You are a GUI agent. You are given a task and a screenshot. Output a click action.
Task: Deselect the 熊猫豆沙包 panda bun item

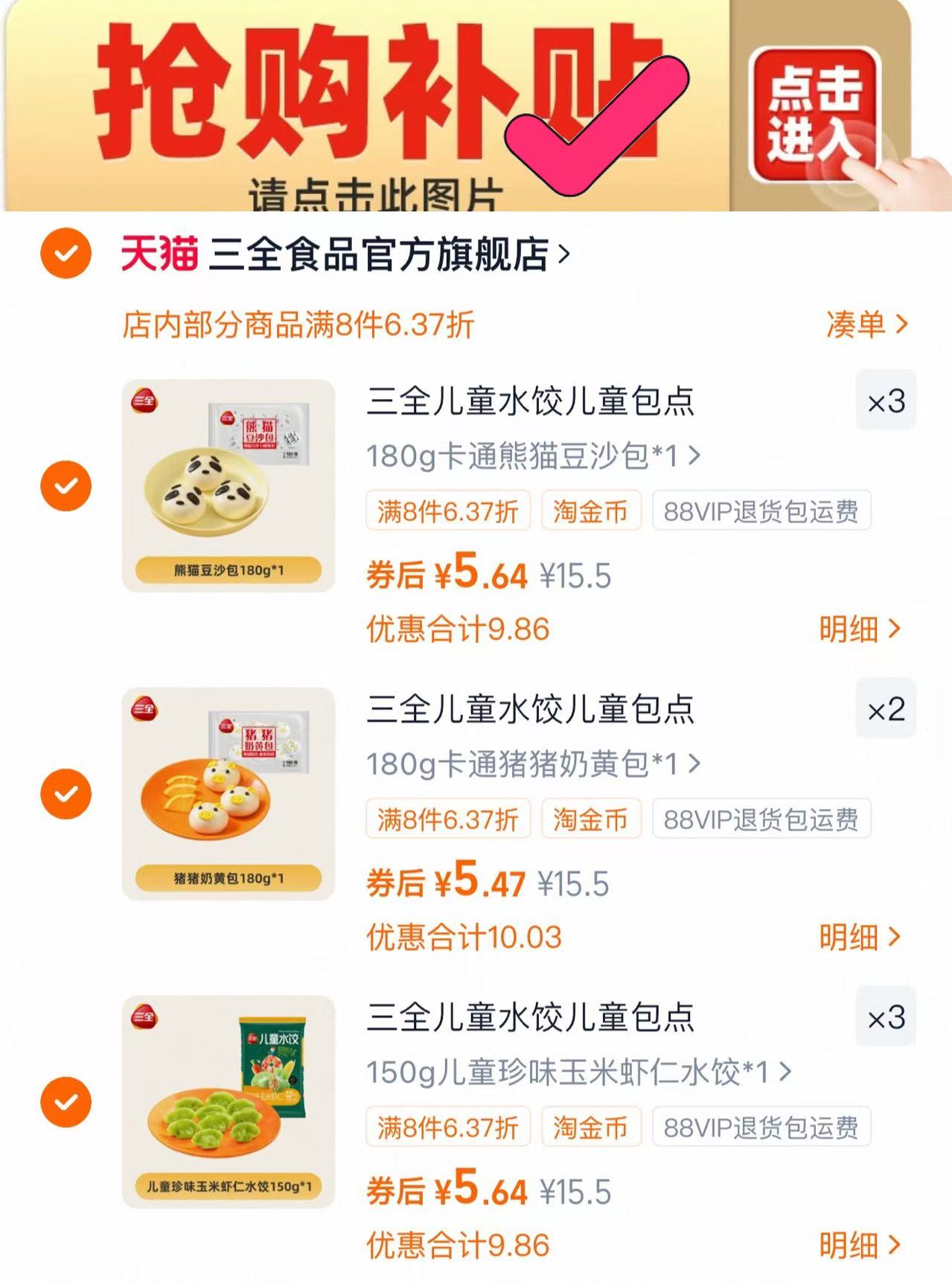click(66, 484)
